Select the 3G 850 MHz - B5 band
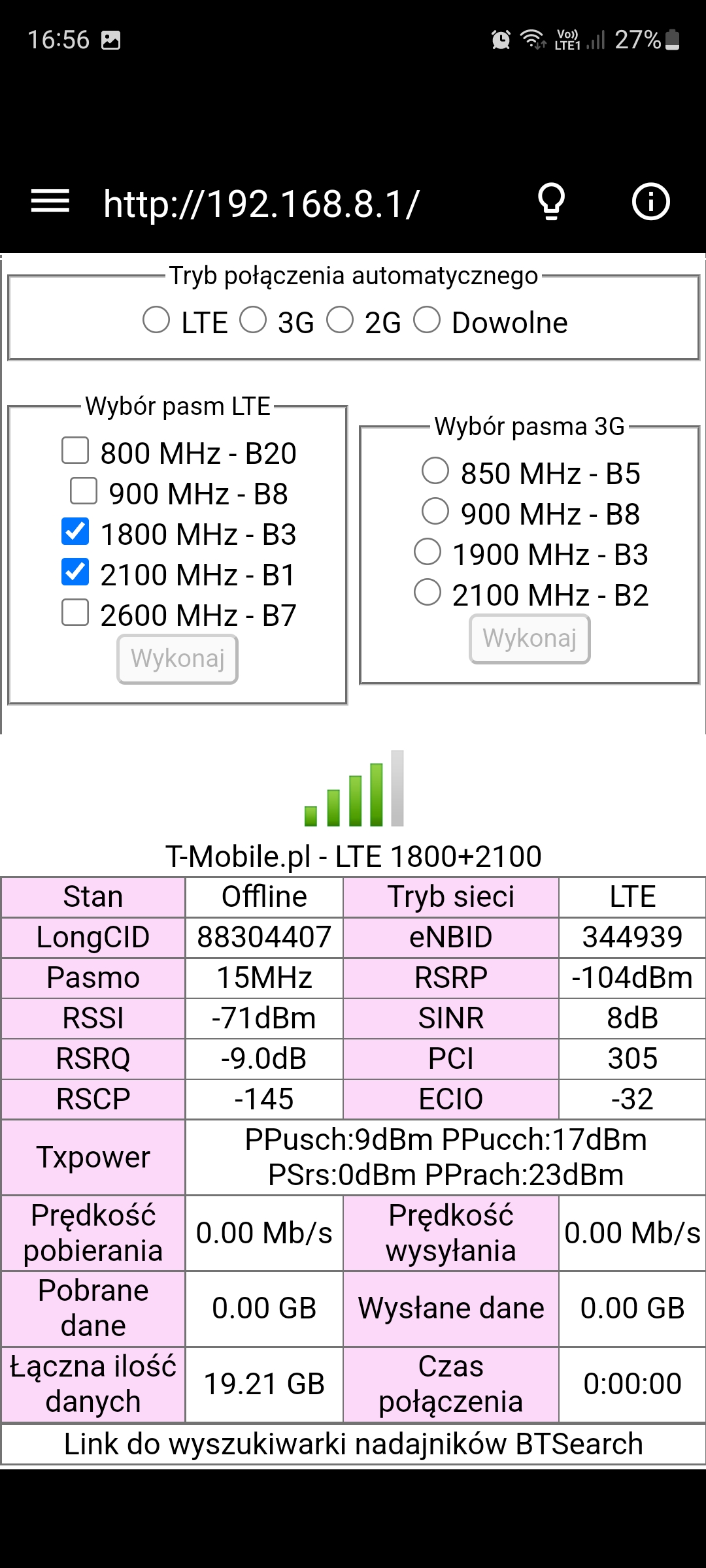 point(435,470)
